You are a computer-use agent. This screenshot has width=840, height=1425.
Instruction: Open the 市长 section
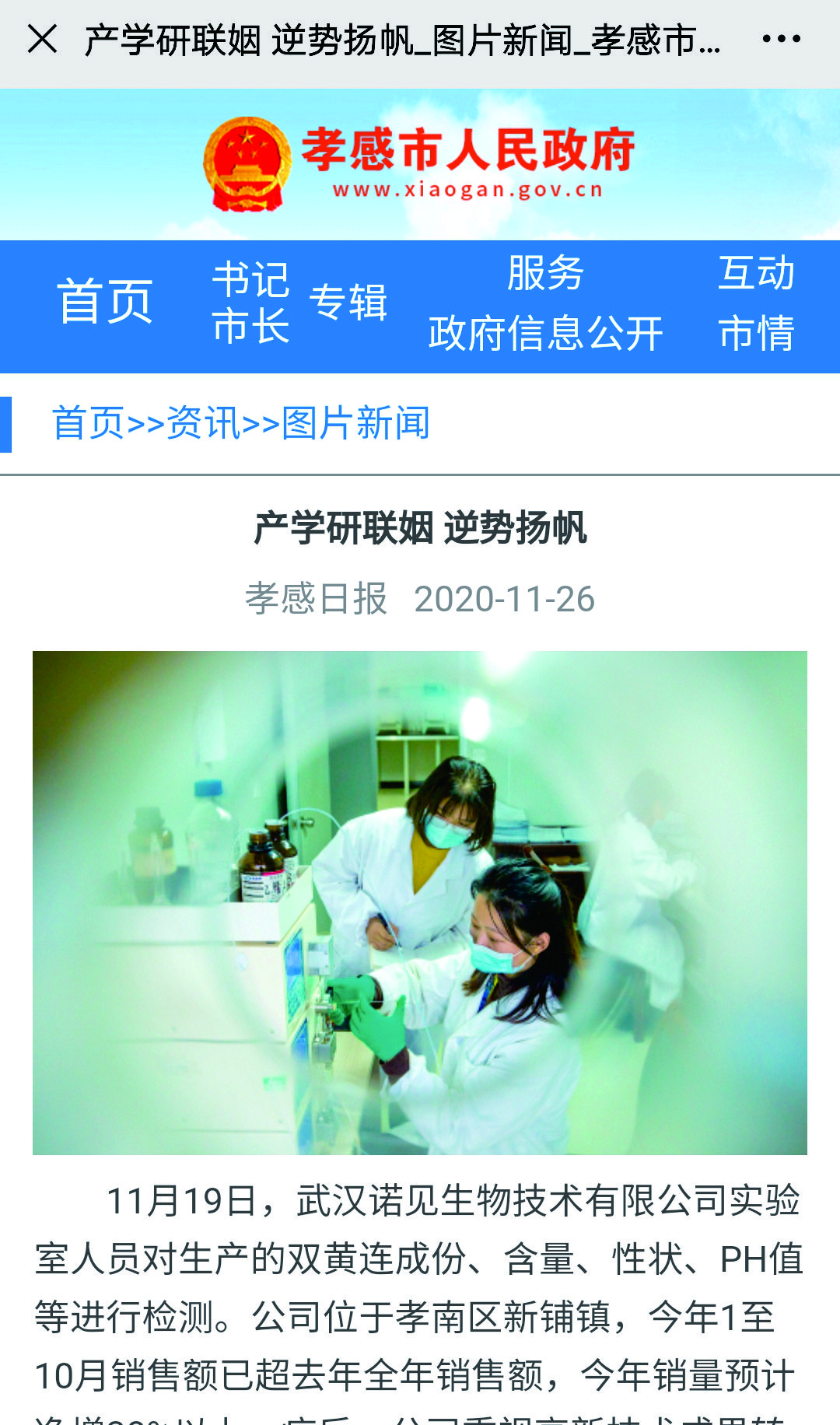[250, 327]
